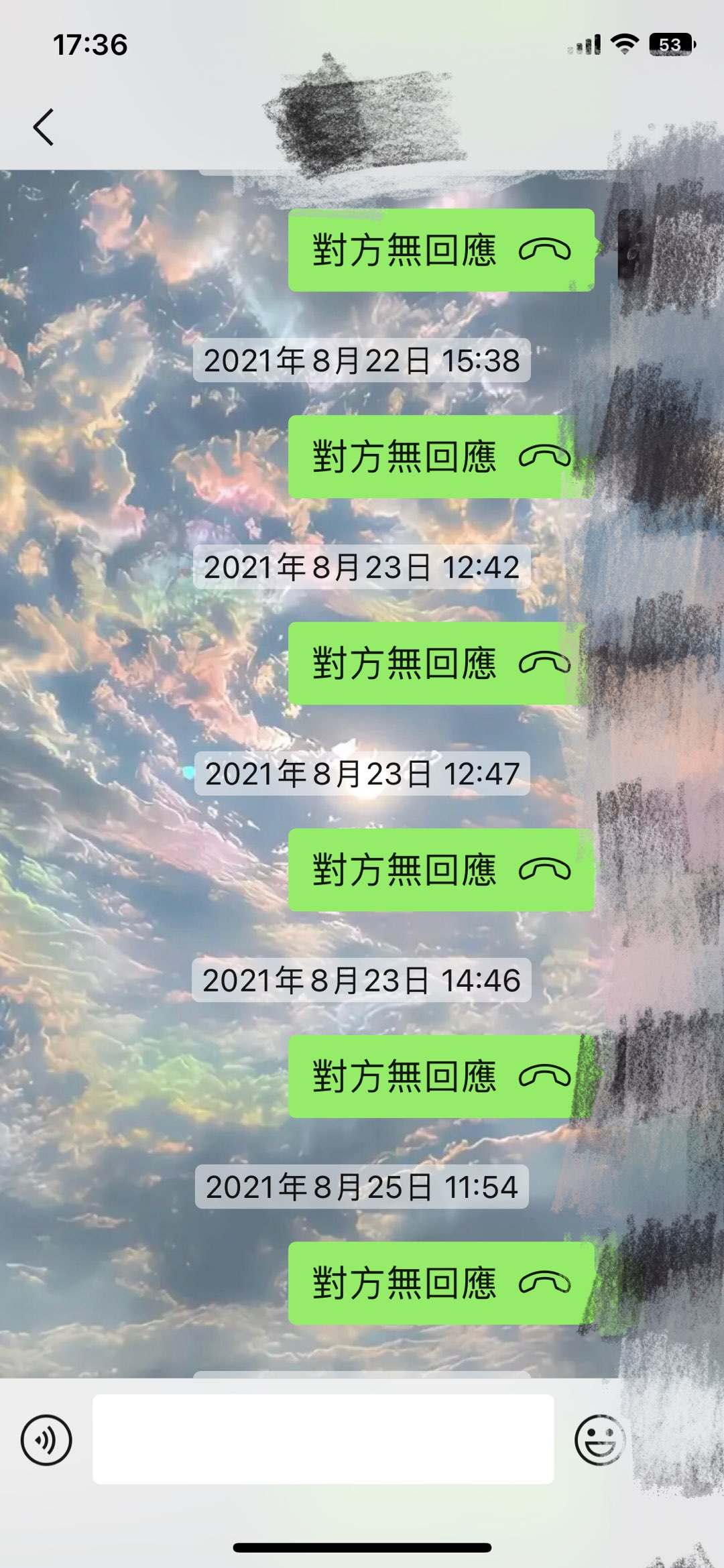The width and height of the screenshot is (724, 1568).
Task: Call back via the 8月23日 12:42 call bubble
Action: tap(440, 663)
